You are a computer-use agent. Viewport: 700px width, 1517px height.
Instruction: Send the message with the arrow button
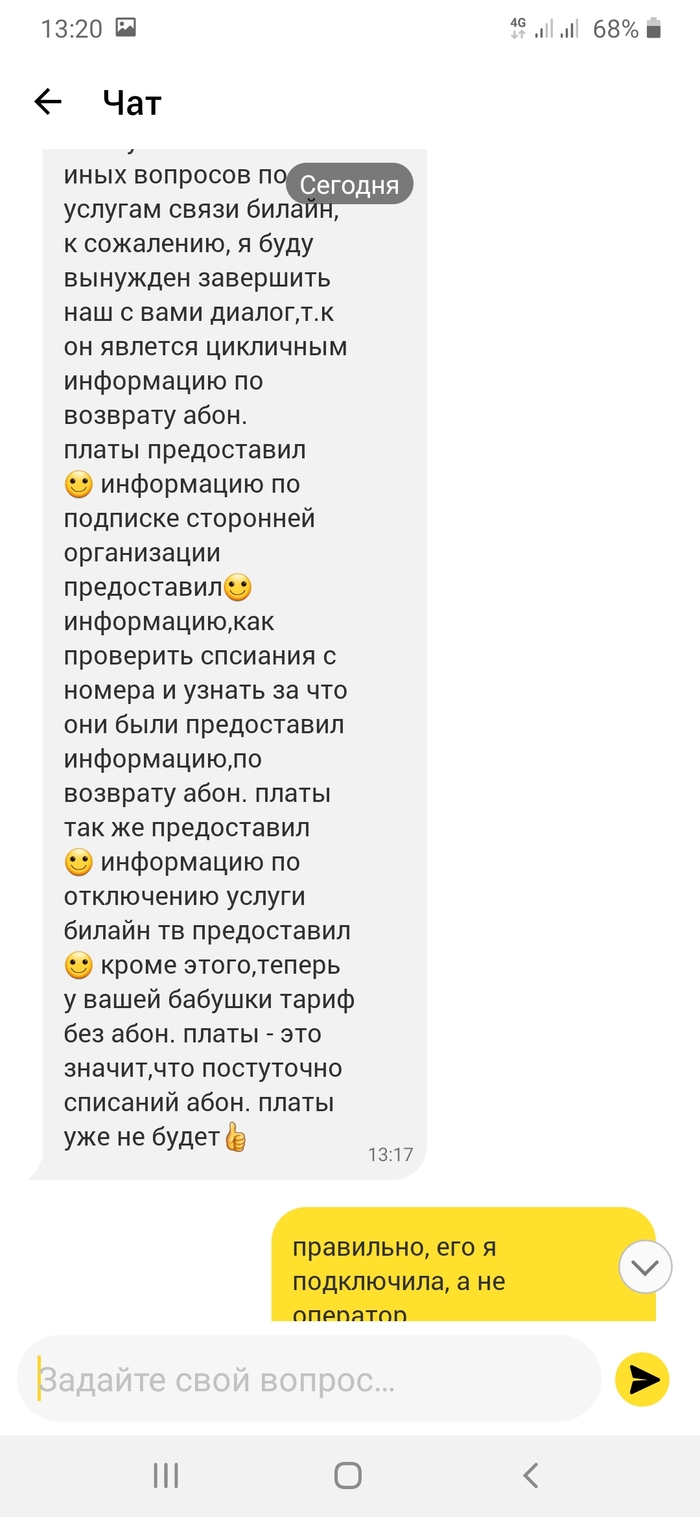[x=642, y=1380]
